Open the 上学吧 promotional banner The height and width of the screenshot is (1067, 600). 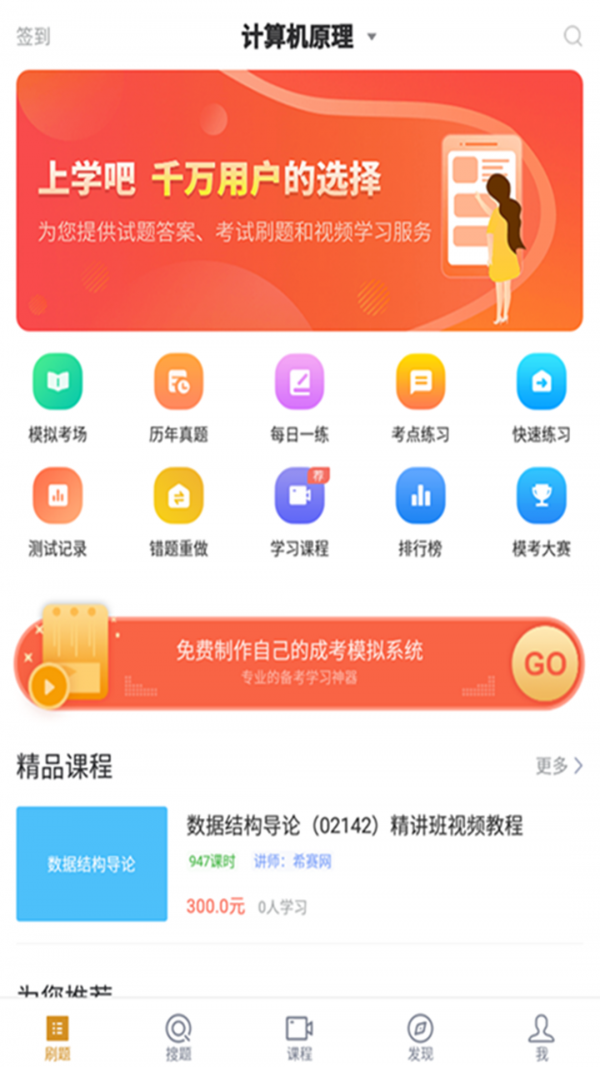point(299,200)
